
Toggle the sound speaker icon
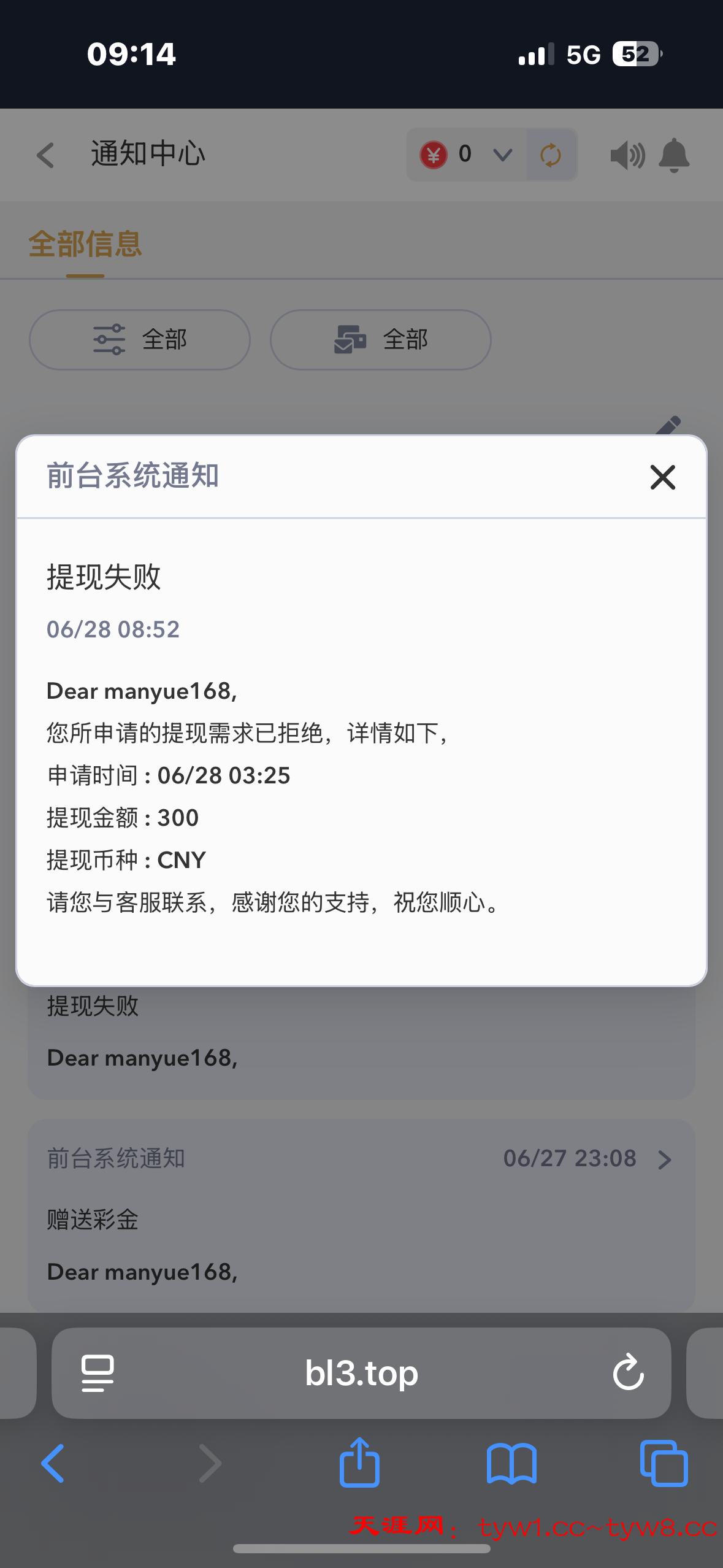627,155
